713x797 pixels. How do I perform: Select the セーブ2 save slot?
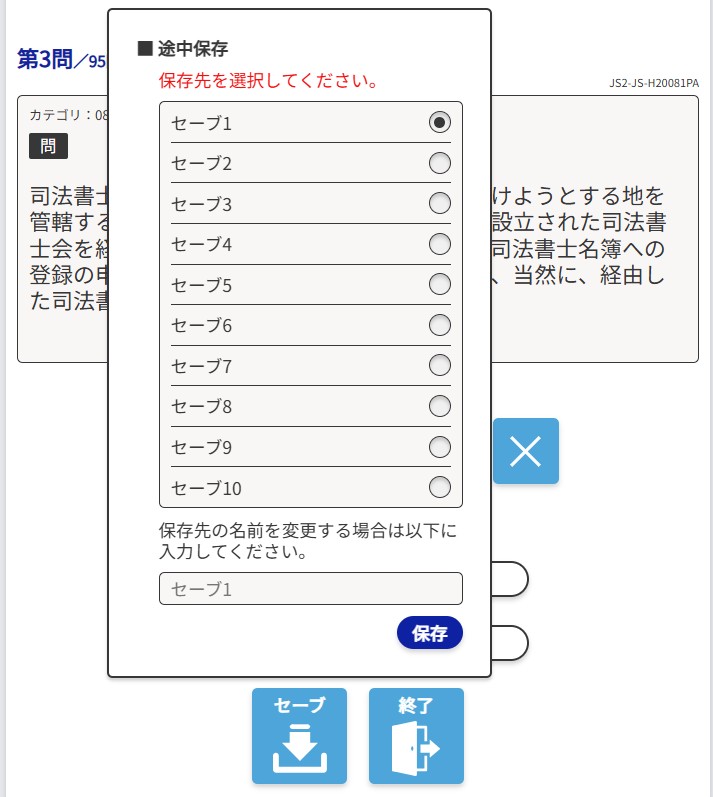[x=439, y=163]
